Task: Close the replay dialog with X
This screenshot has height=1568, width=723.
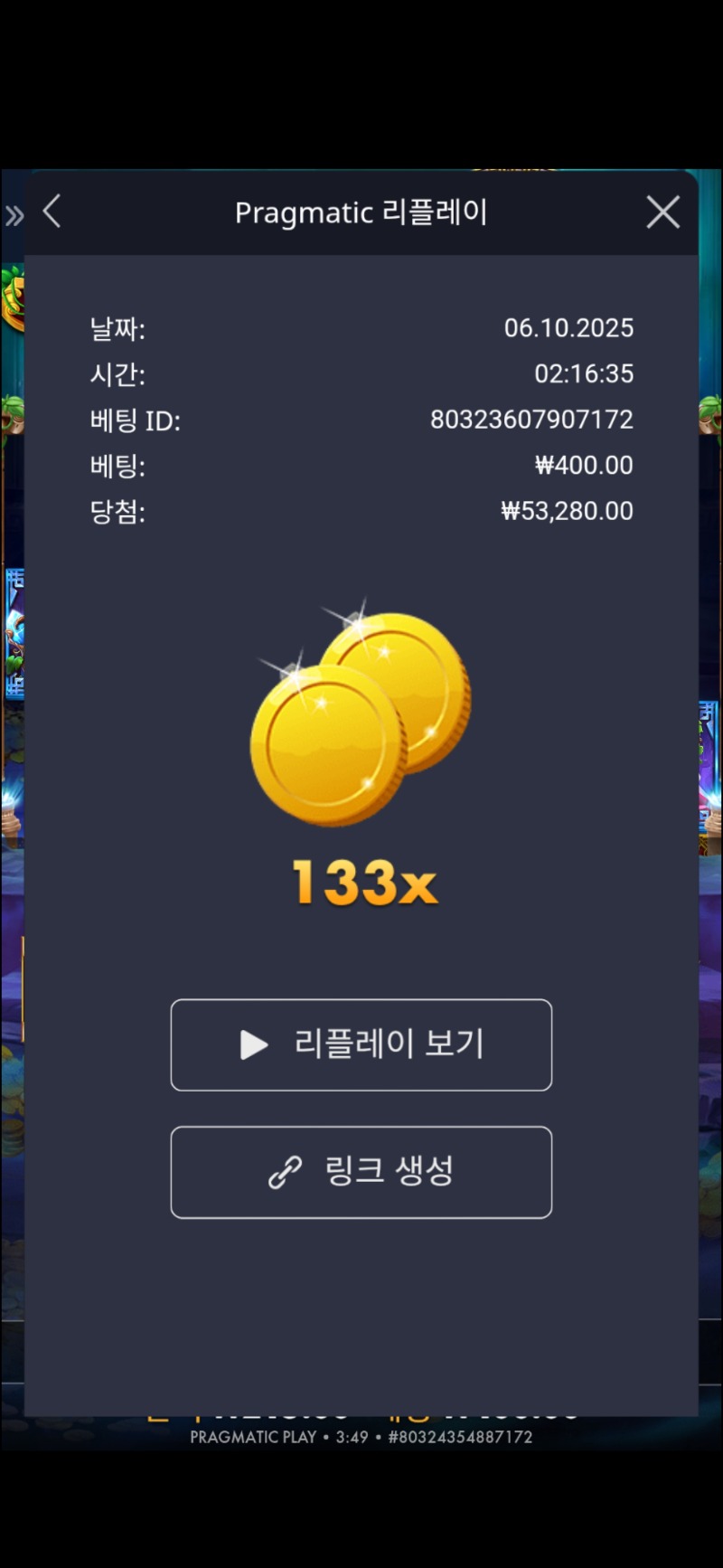Action: [x=662, y=213]
